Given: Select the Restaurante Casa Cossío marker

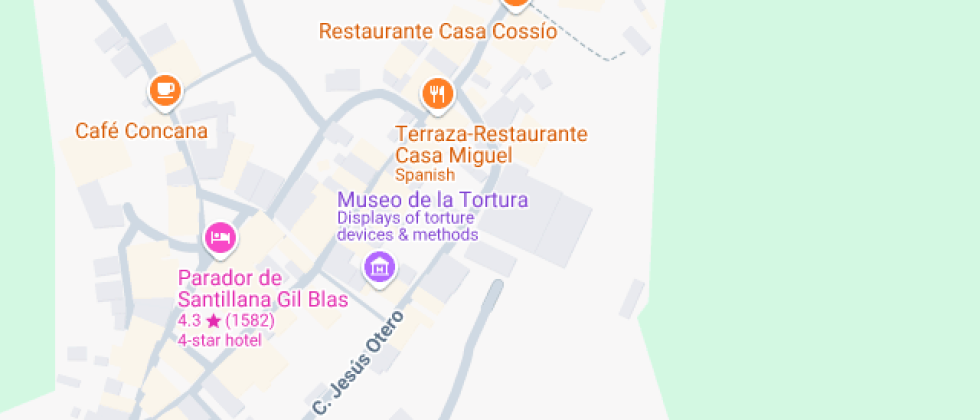Looking at the screenshot, I should [515, 3].
